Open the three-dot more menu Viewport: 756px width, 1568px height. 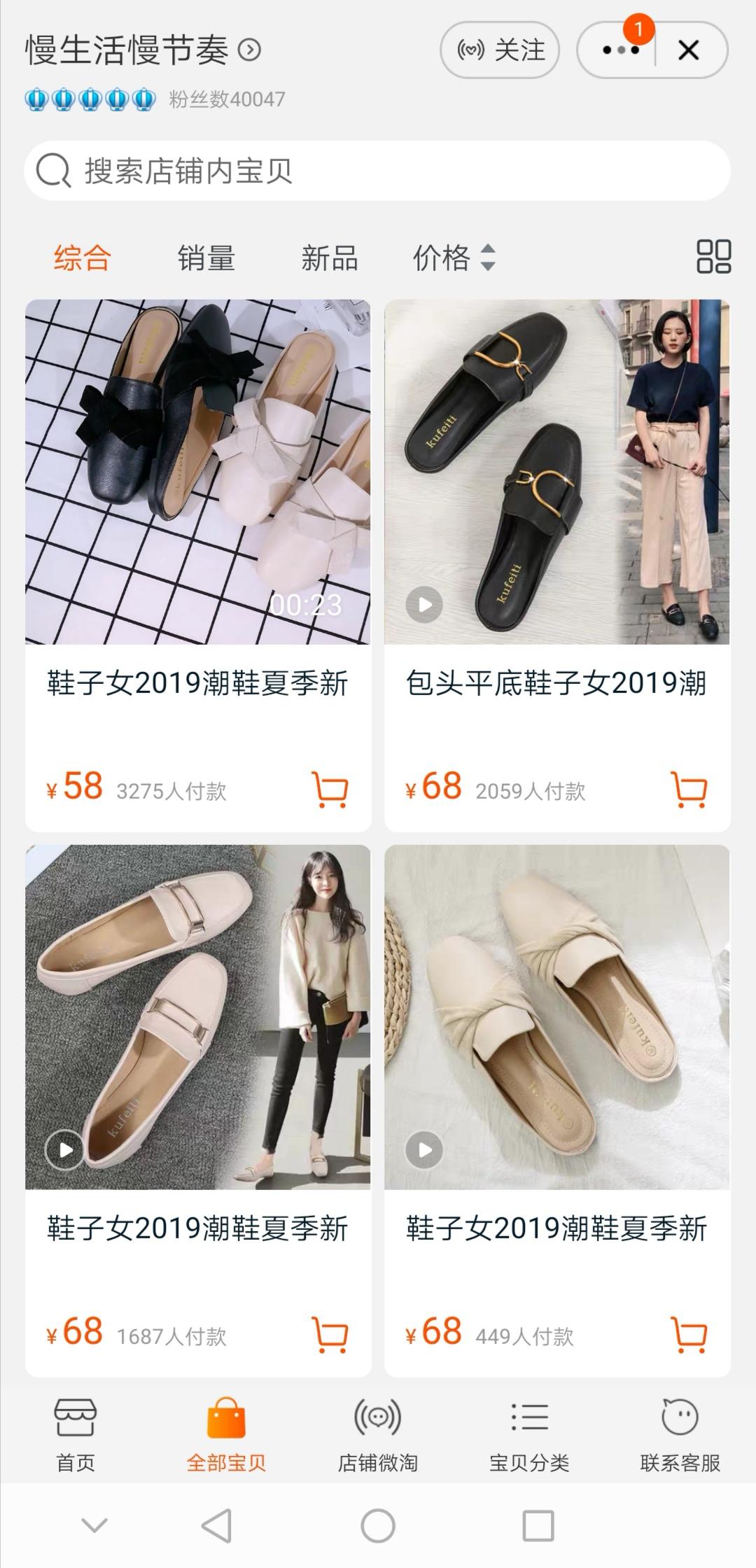tap(620, 50)
